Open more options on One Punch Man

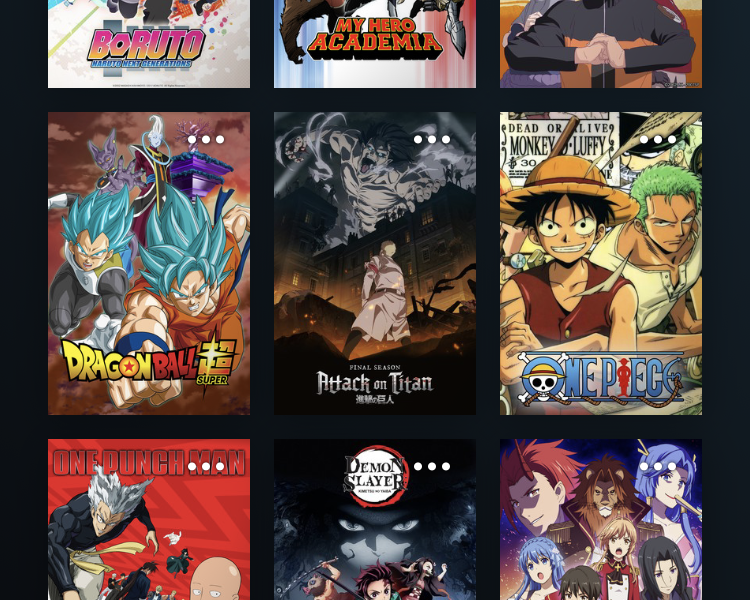click(x=206, y=467)
